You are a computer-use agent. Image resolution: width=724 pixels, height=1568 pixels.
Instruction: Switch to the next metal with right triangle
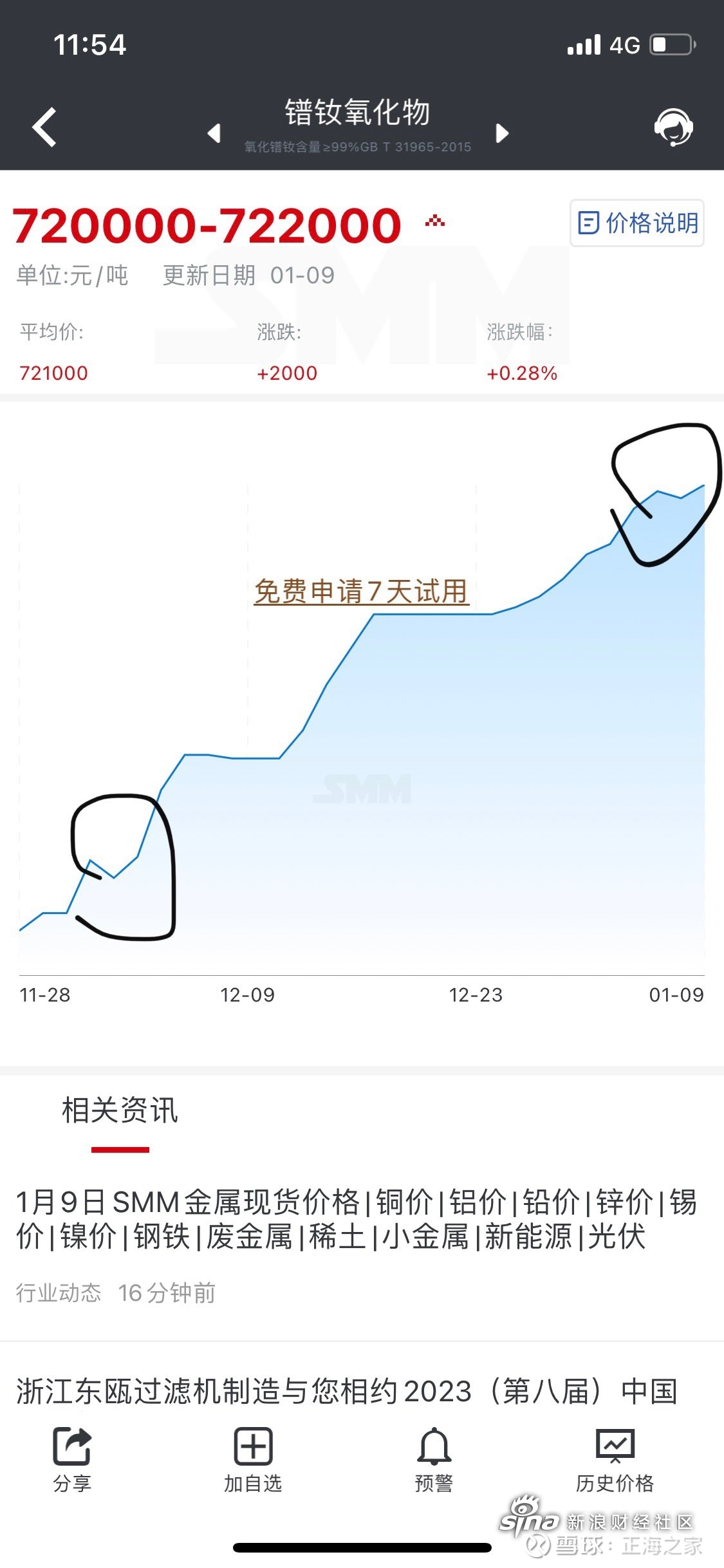[502, 133]
